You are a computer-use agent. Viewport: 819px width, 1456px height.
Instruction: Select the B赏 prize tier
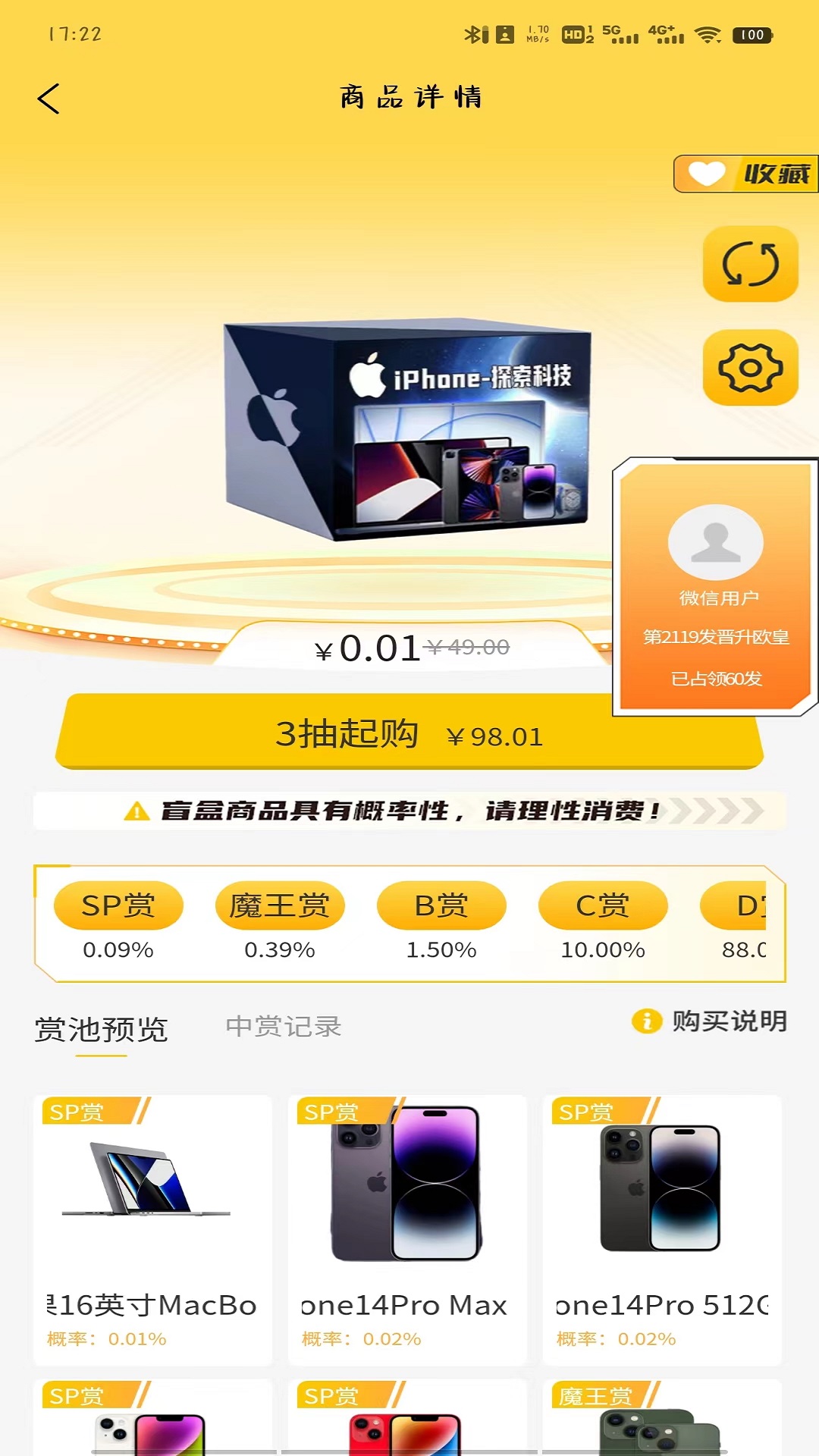[441, 905]
